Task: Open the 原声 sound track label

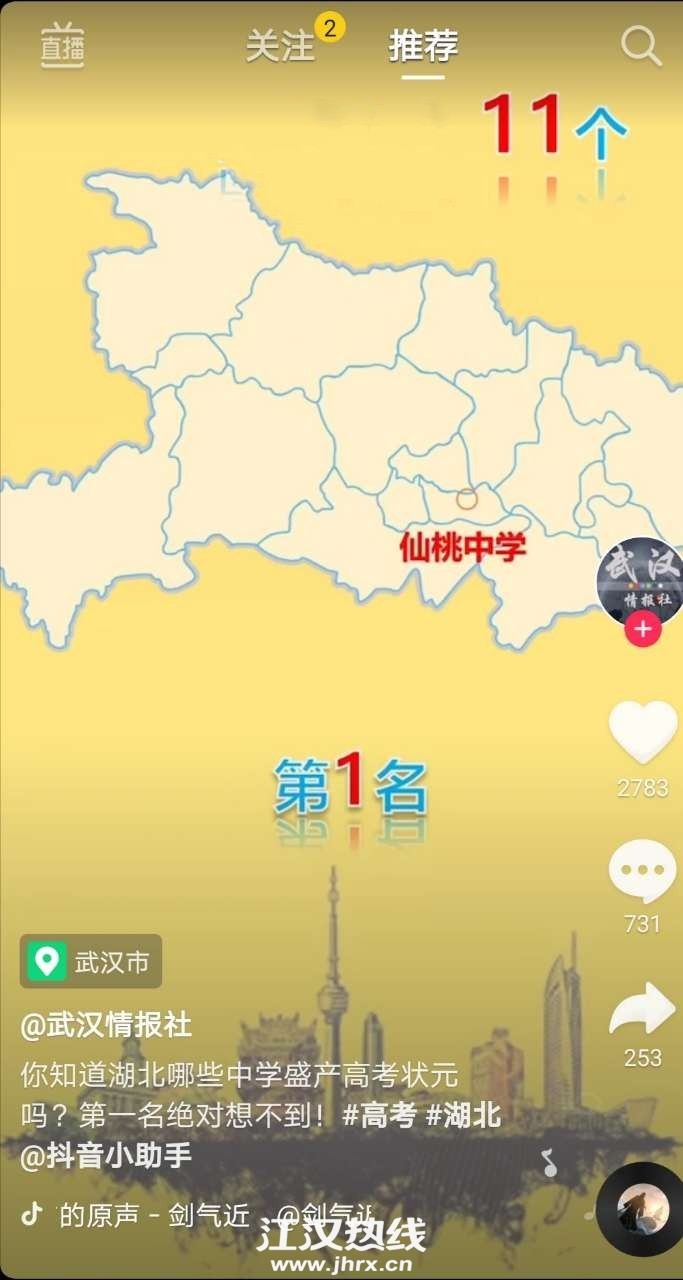Action: (x=155, y=1215)
